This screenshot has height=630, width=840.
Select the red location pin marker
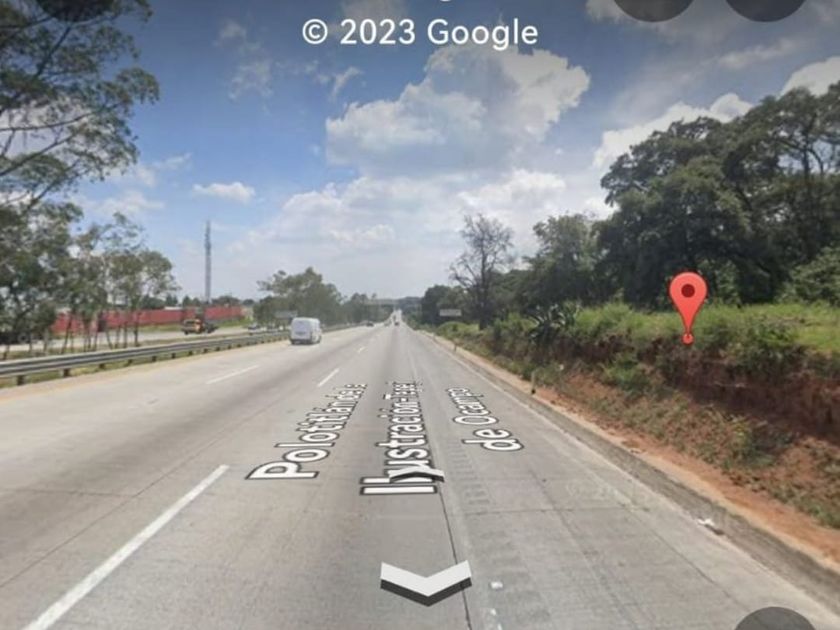coord(688,307)
